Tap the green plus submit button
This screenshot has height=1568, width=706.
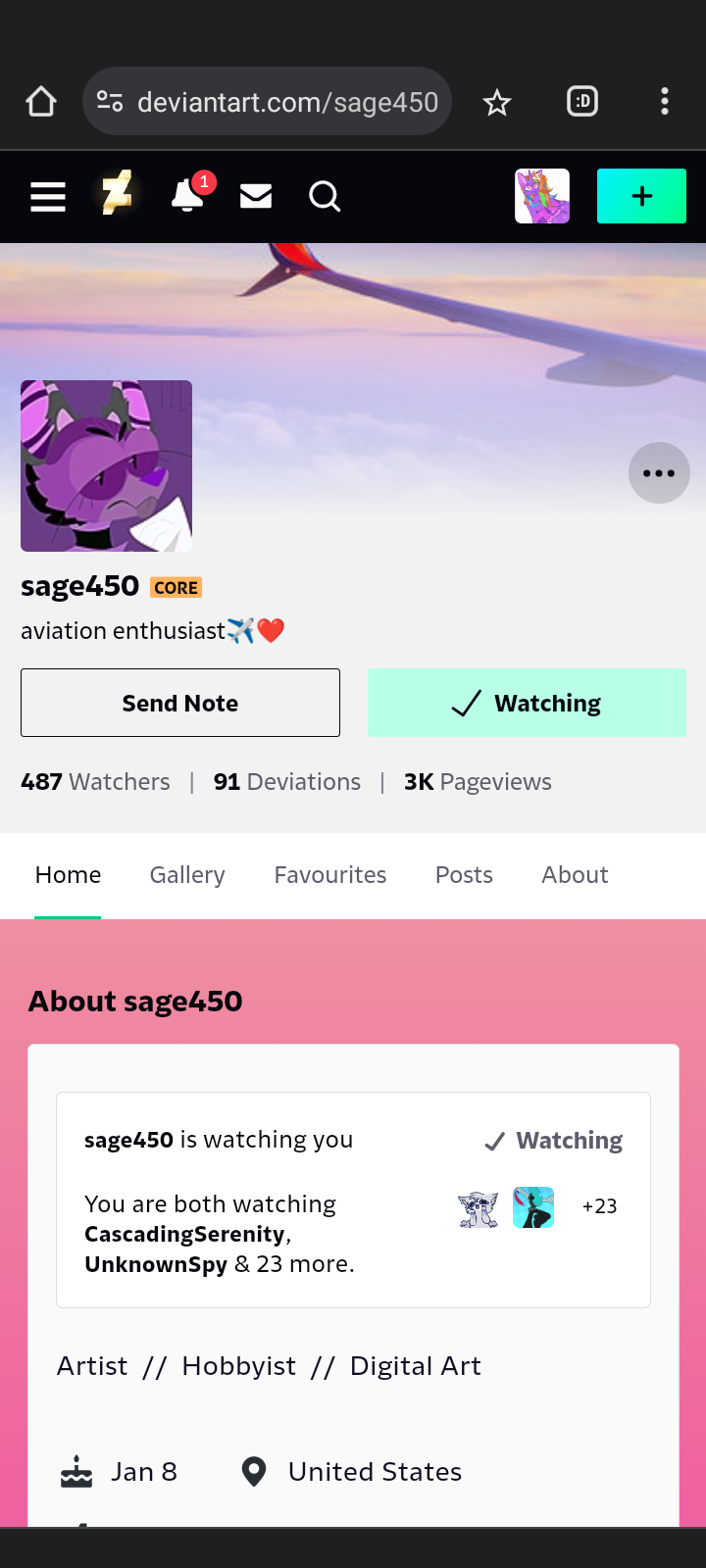pos(641,196)
